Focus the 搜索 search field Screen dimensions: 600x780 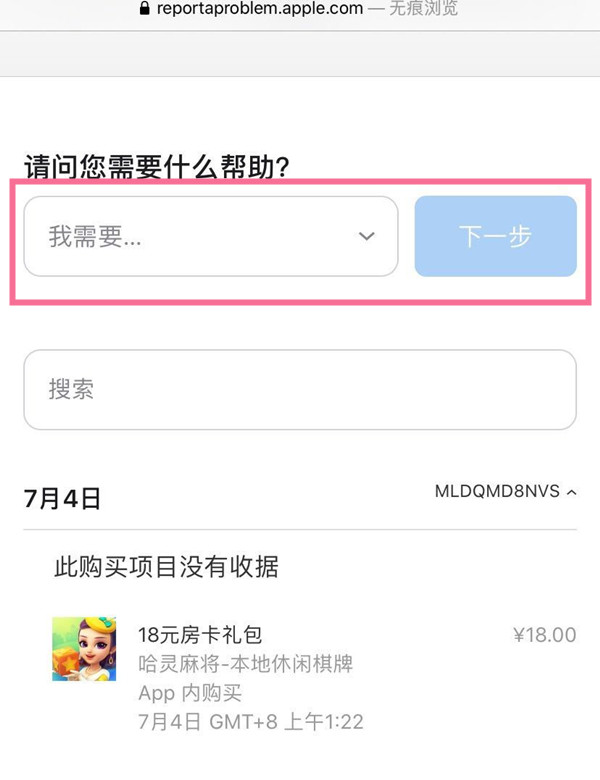[300, 389]
